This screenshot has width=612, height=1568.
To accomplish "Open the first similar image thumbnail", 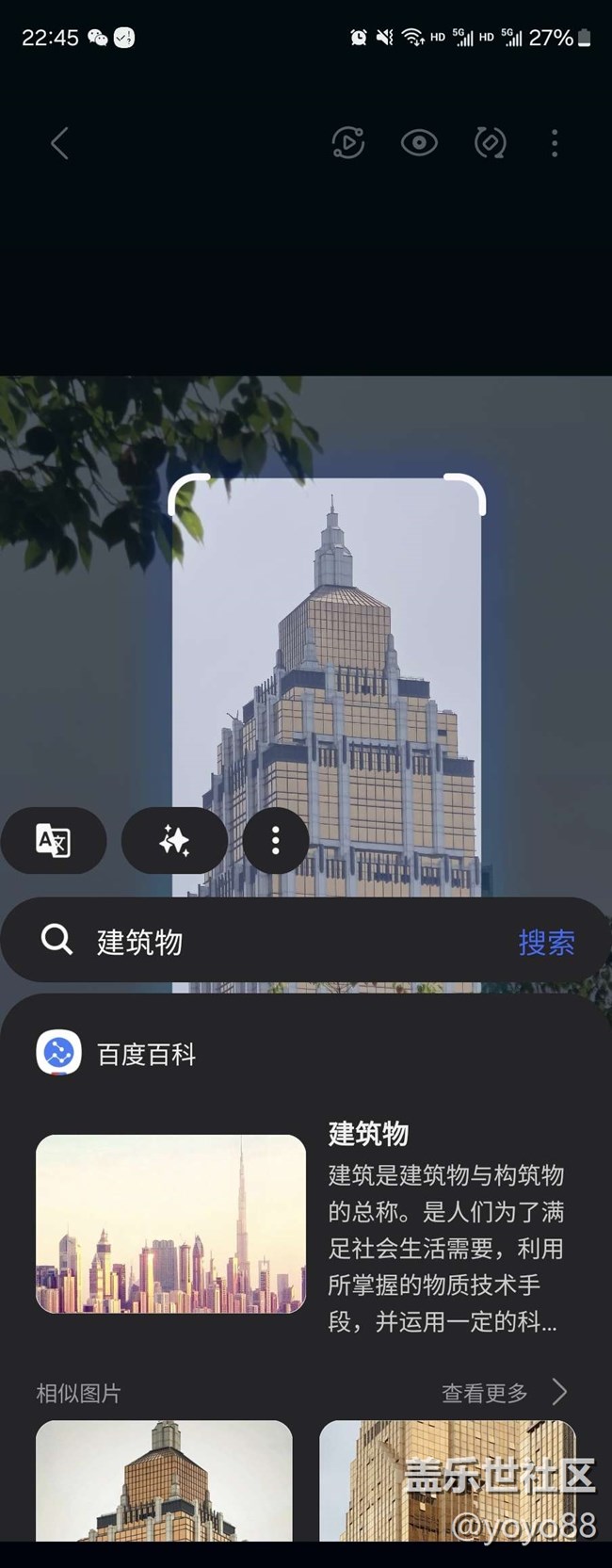I will (x=164, y=1479).
